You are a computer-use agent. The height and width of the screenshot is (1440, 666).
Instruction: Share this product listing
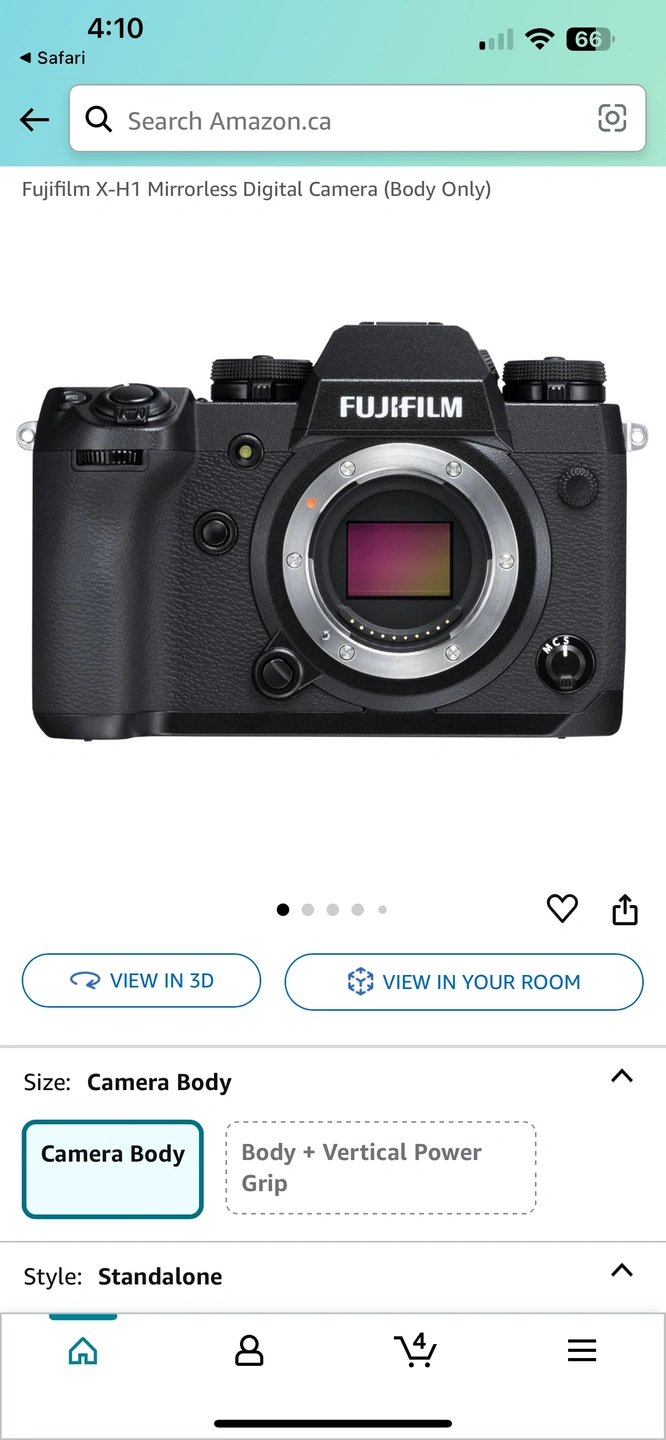click(x=625, y=909)
